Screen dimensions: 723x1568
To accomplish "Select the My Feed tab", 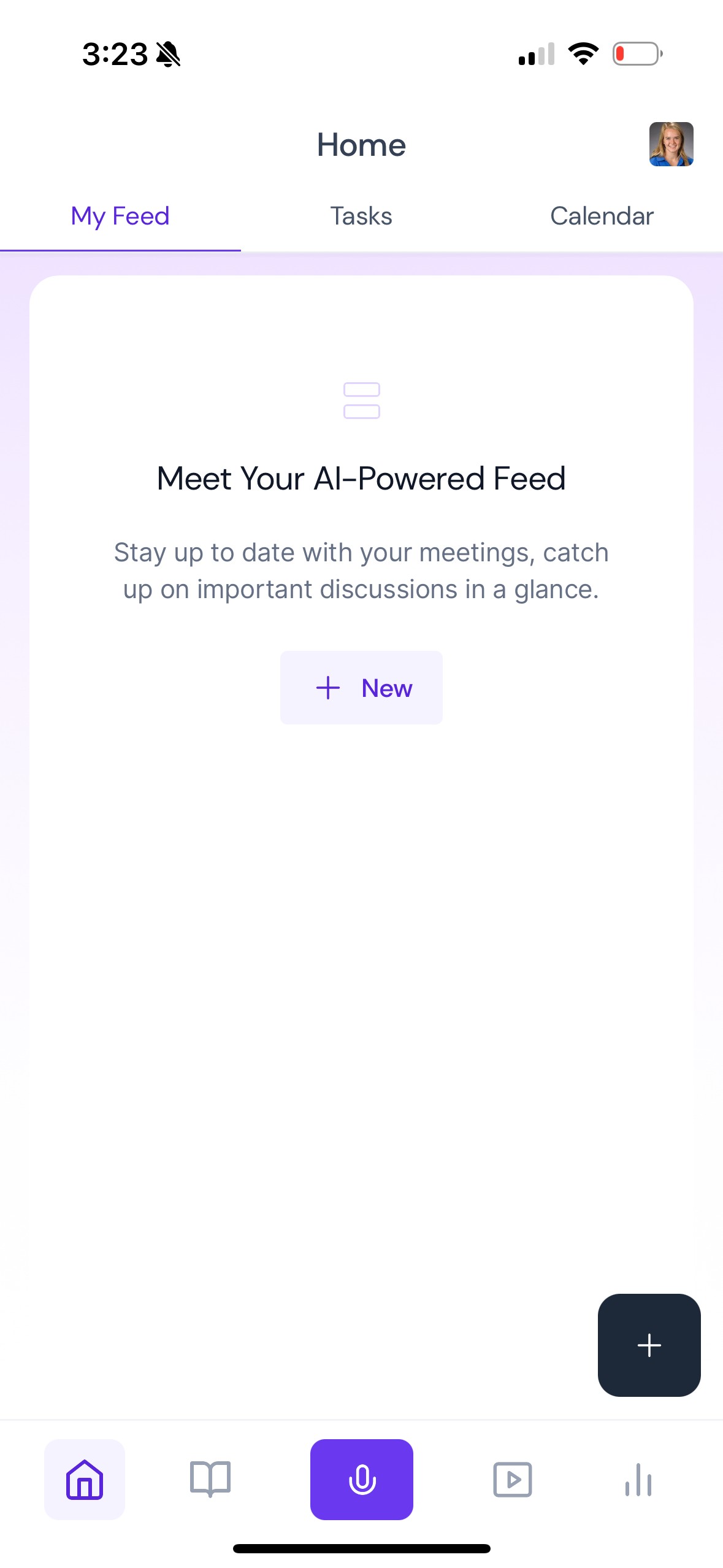I will pos(120,216).
